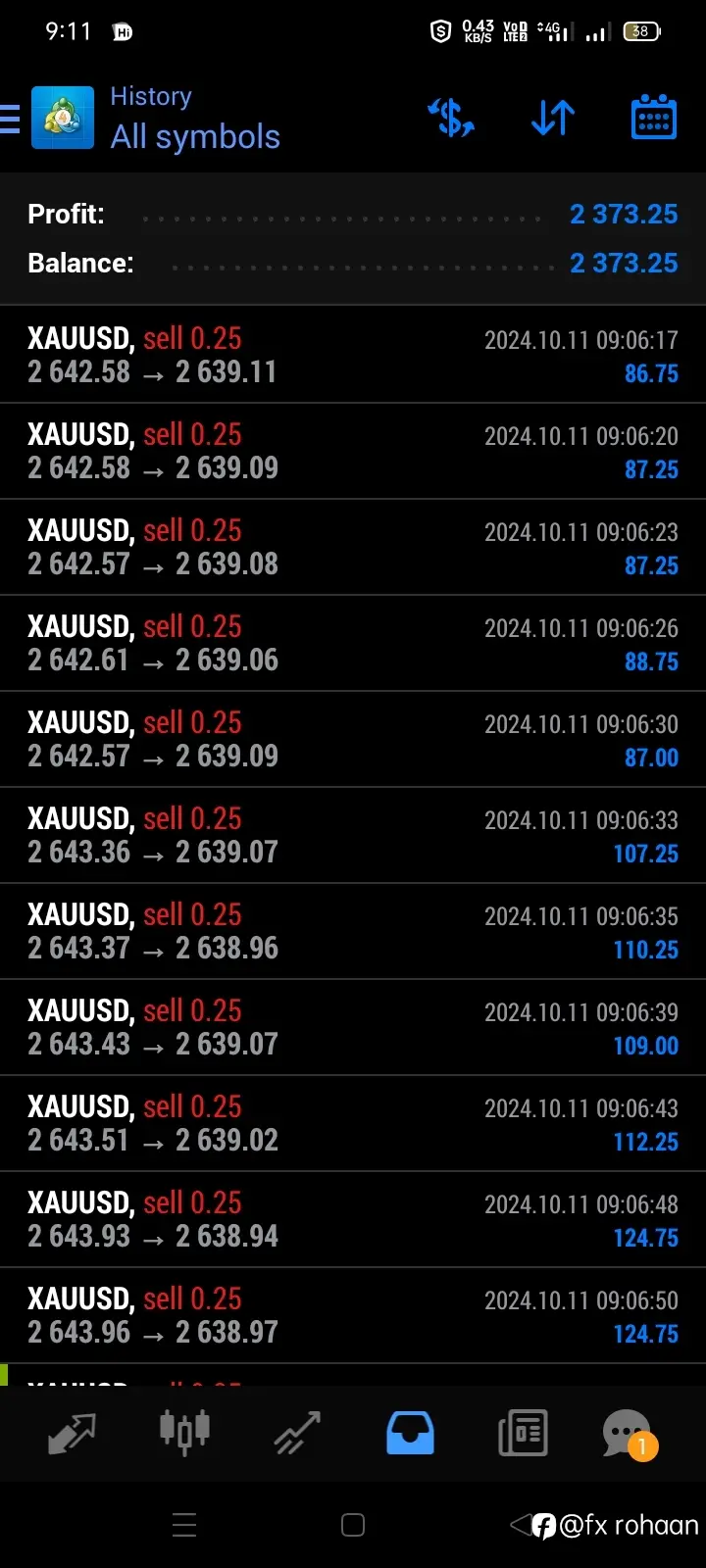Switch to the Quotes tab
This screenshot has height=1568, width=706.
point(72,1433)
